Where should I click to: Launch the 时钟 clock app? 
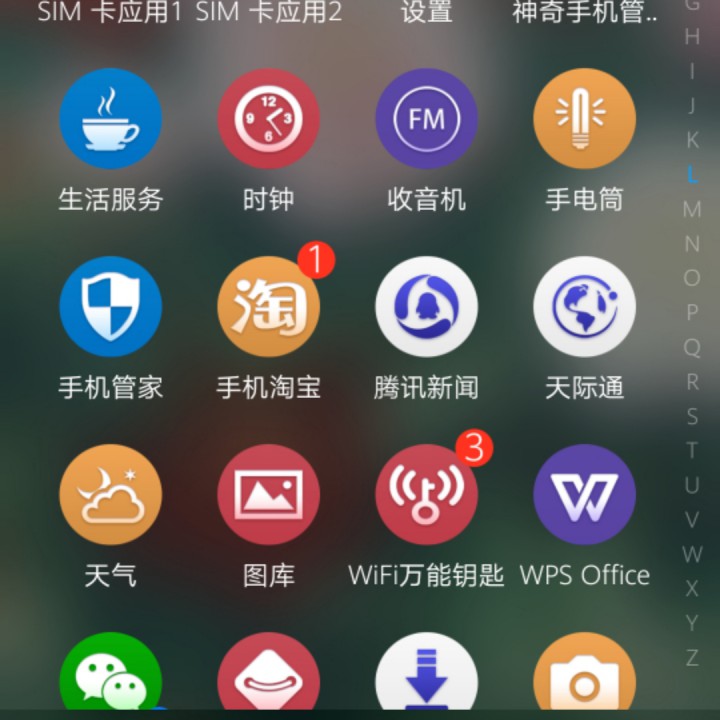269,118
